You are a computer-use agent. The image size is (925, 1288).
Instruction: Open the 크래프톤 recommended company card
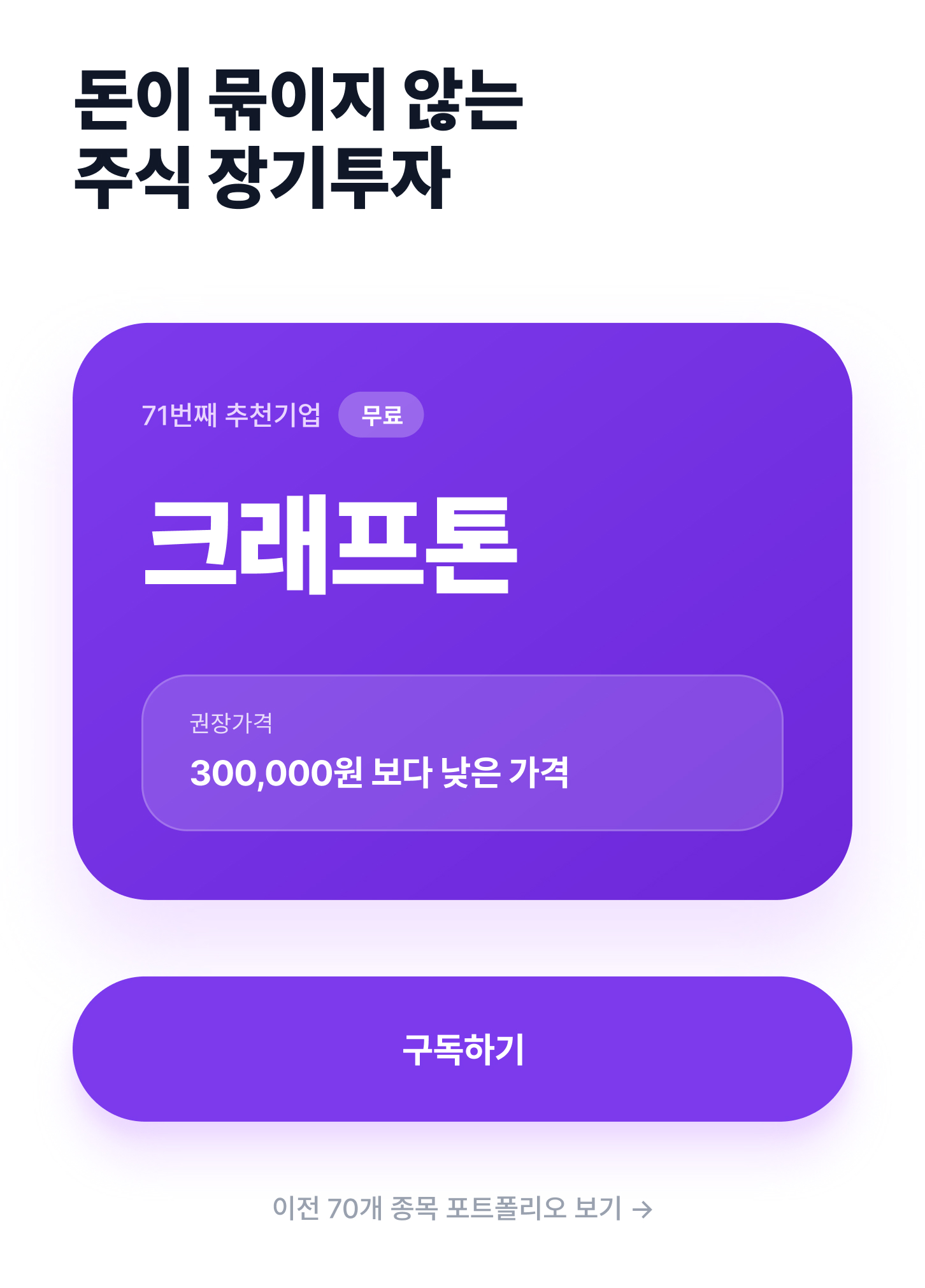(x=462, y=612)
